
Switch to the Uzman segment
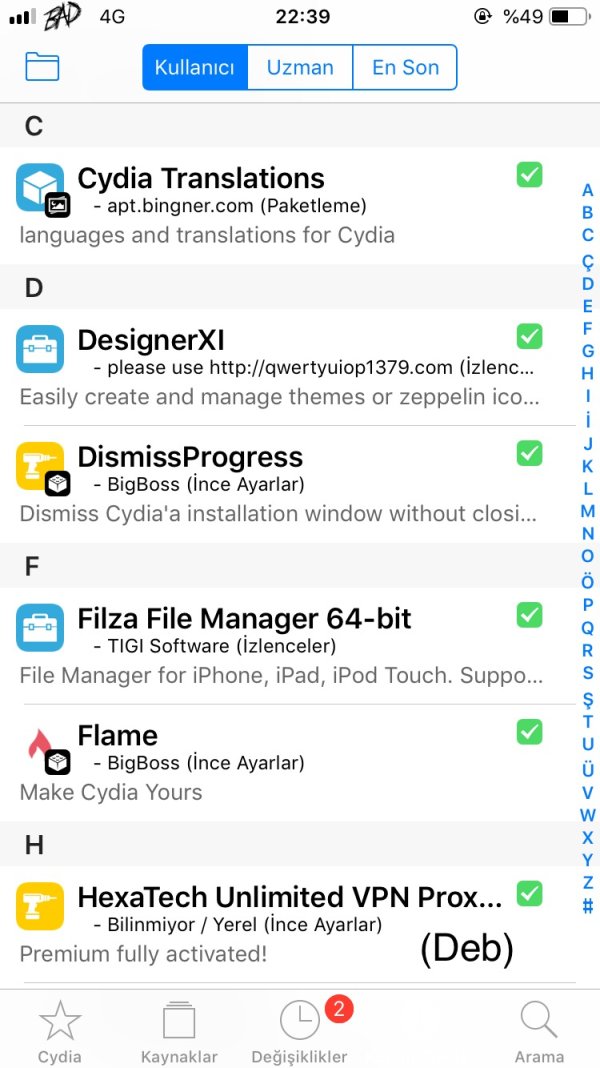click(x=300, y=67)
